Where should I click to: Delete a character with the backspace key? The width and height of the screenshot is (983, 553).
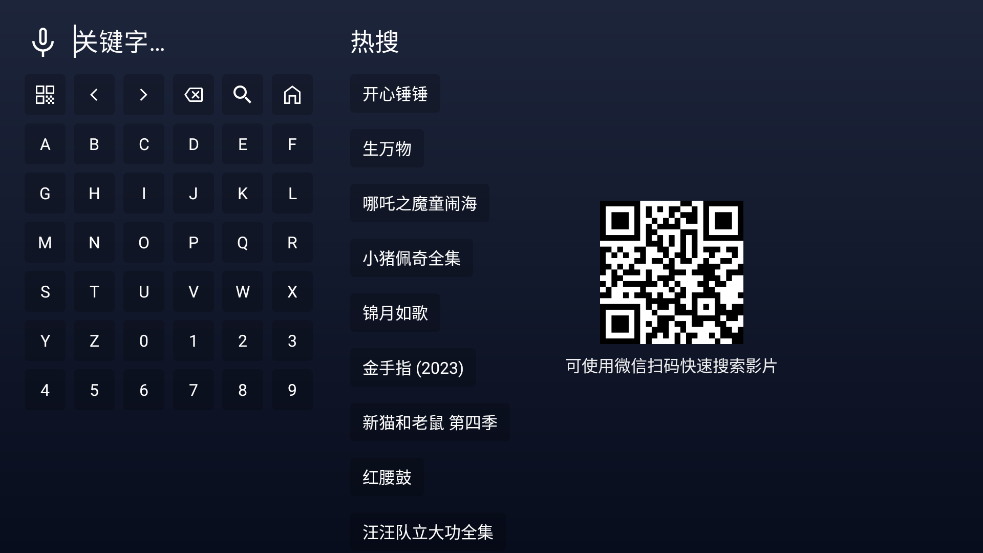193,94
